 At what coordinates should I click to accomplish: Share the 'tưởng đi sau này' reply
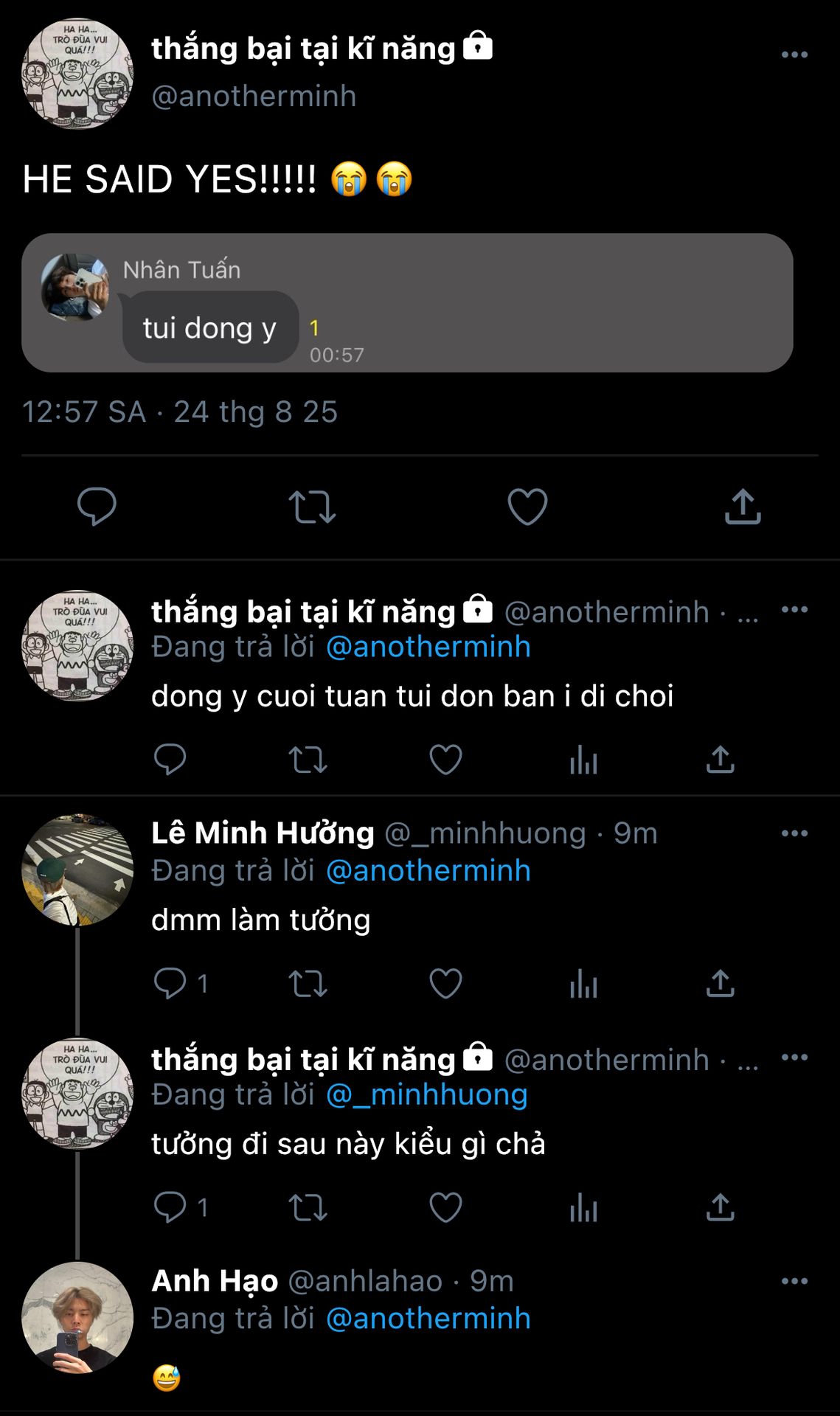pos(720,1207)
